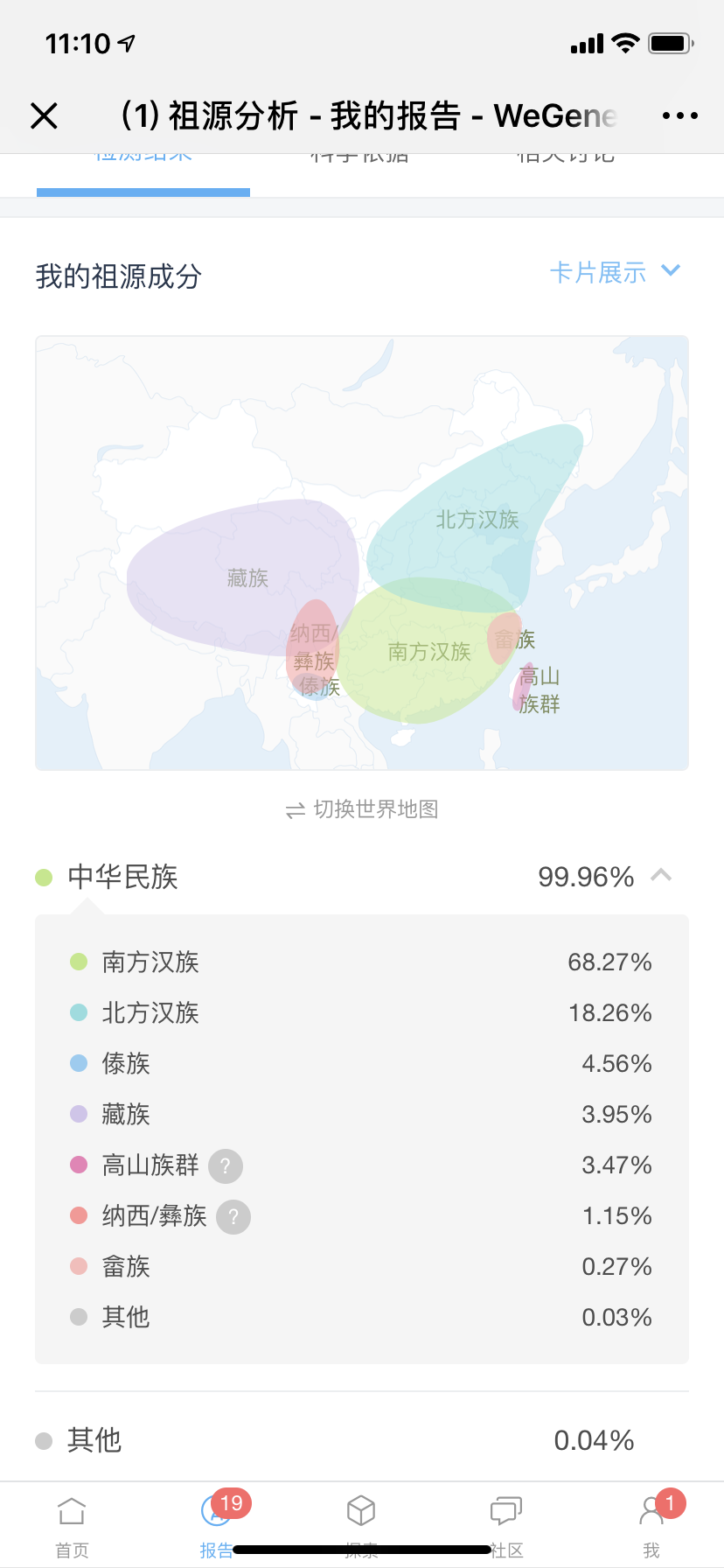Close the WeGene report page

tap(44, 115)
